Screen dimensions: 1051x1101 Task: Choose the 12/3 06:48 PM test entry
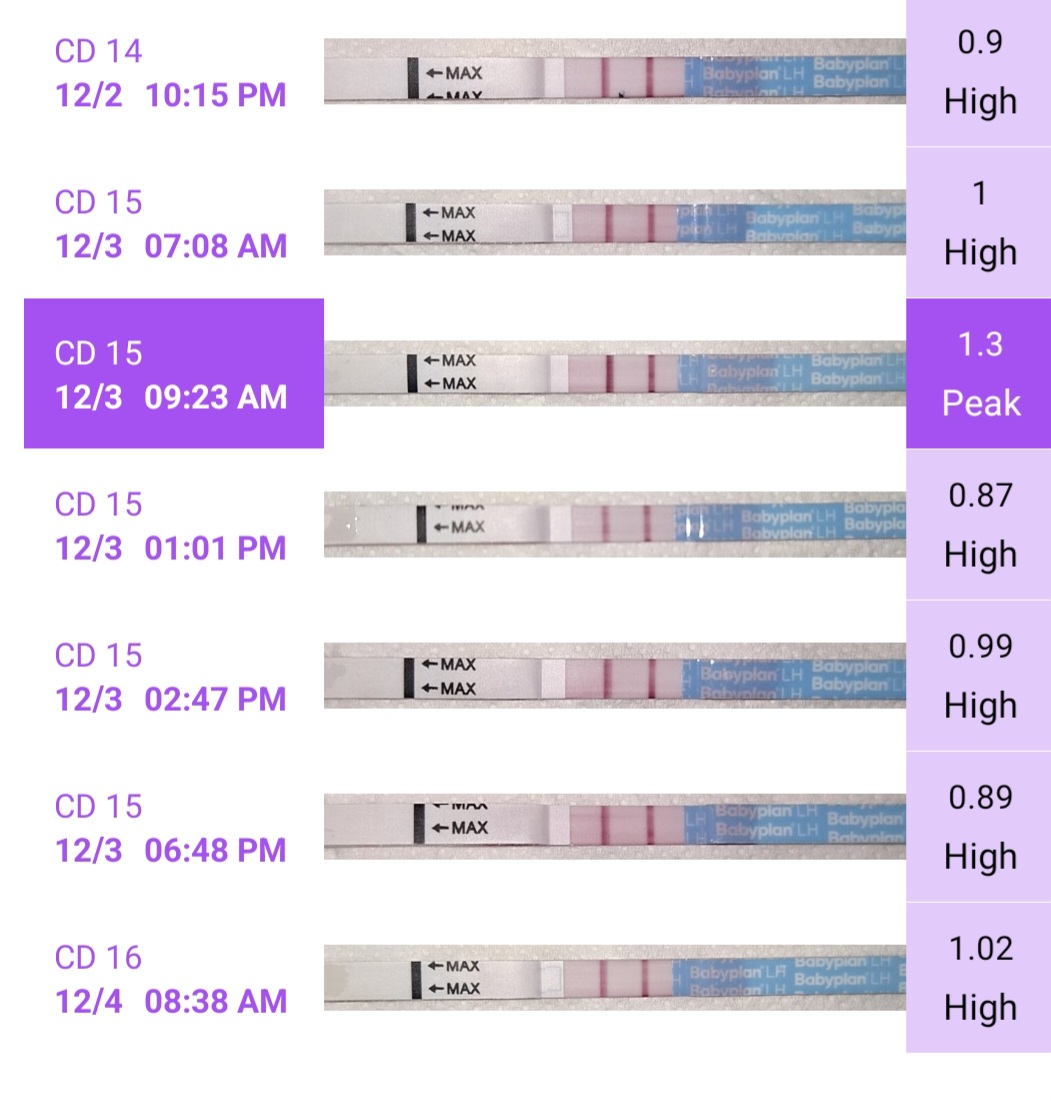pyautogui.click(x=171, y=828)
